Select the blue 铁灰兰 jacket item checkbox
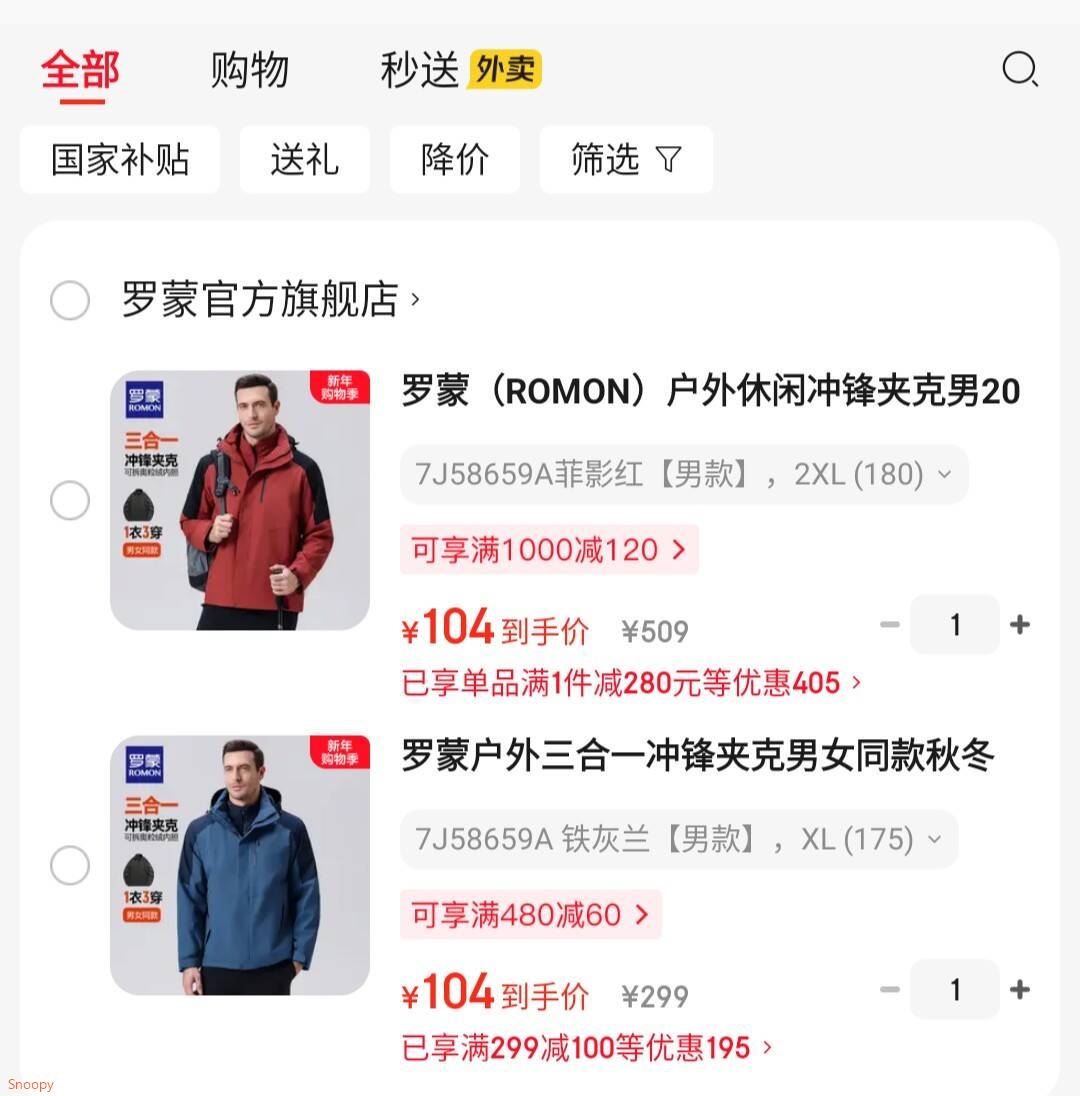 (x=70, y=865)
